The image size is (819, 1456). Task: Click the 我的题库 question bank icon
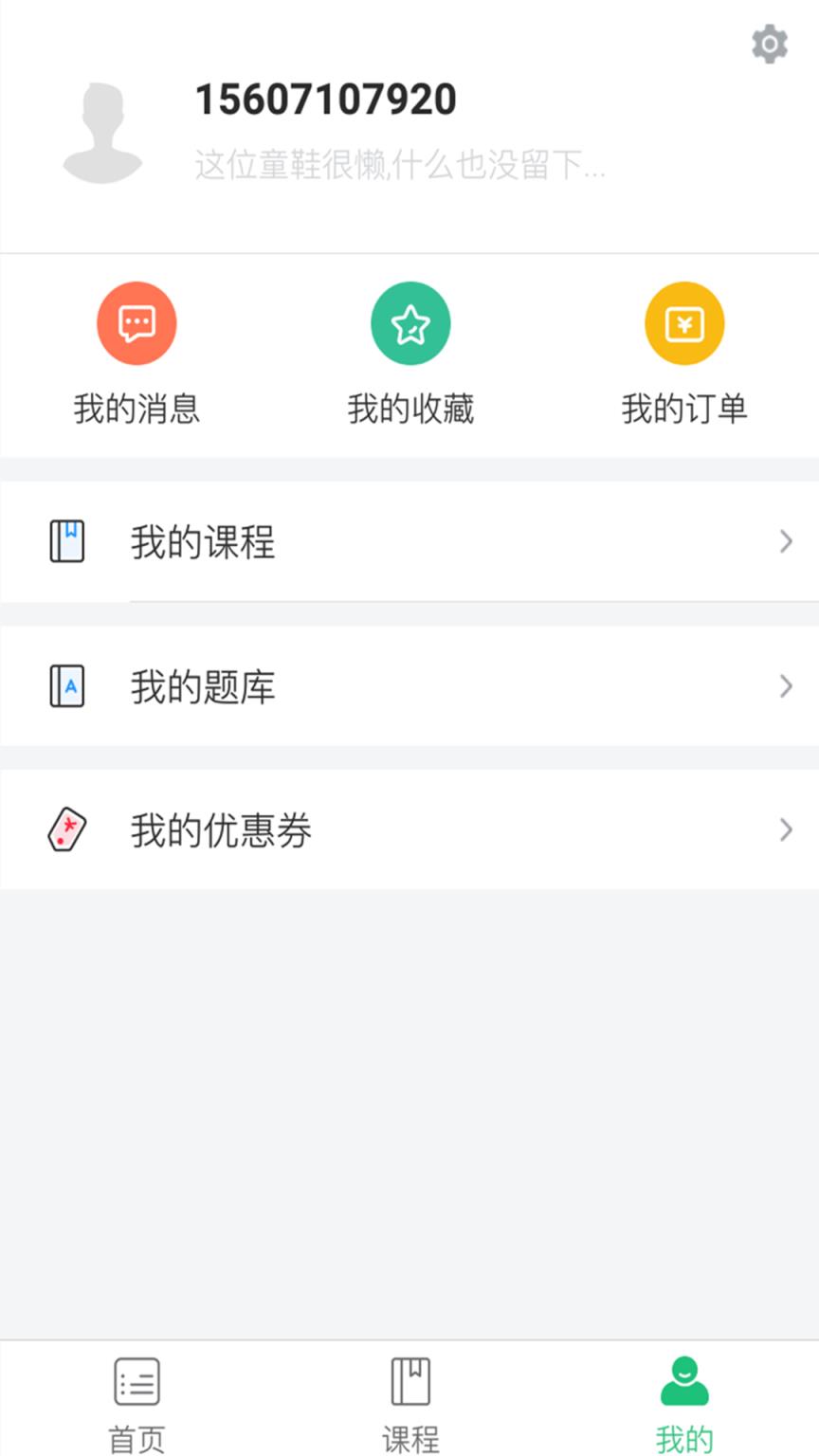coord(68,685)
